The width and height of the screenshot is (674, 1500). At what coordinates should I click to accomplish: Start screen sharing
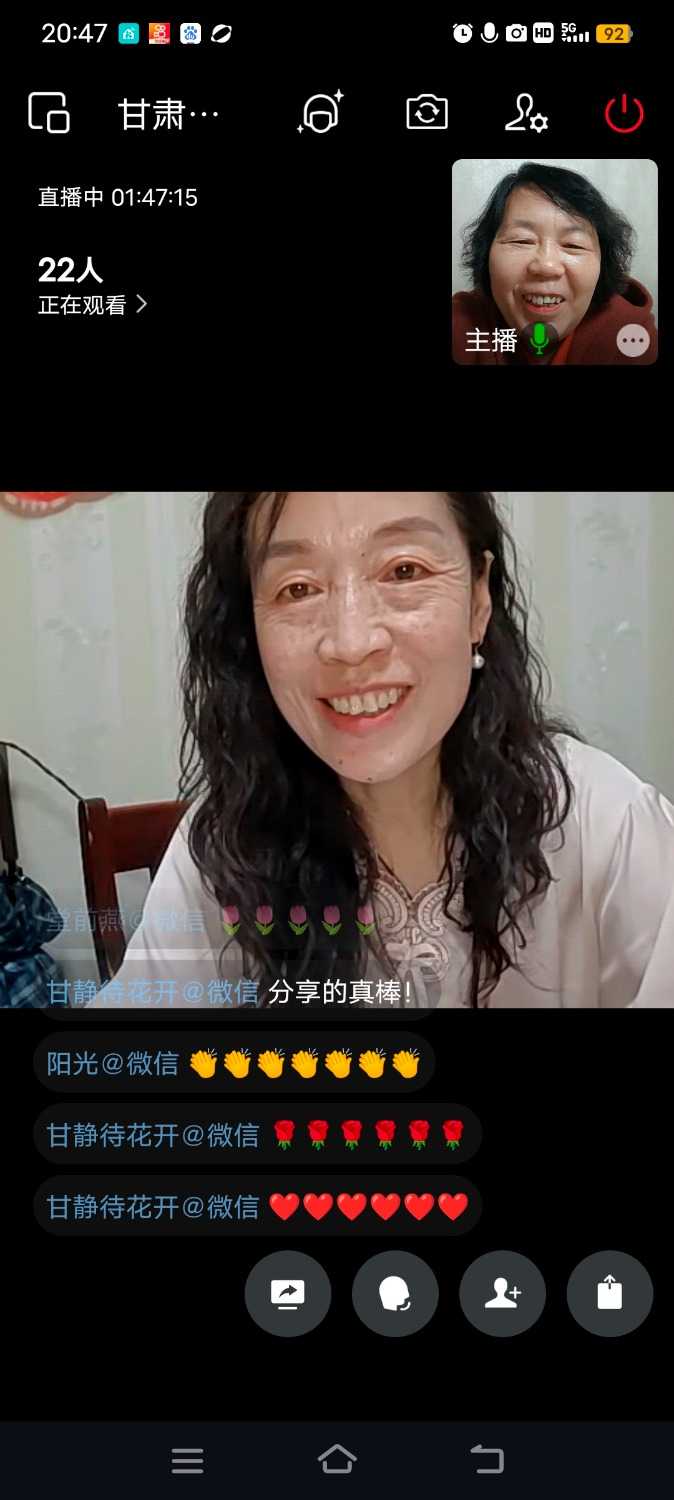pyautogui.click(x=288, y=1293)
